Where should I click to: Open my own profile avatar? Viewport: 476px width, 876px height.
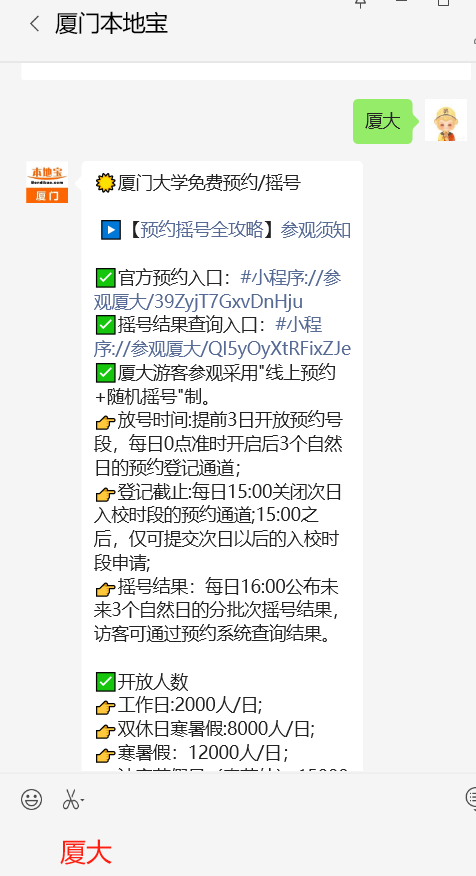point(446,120)
